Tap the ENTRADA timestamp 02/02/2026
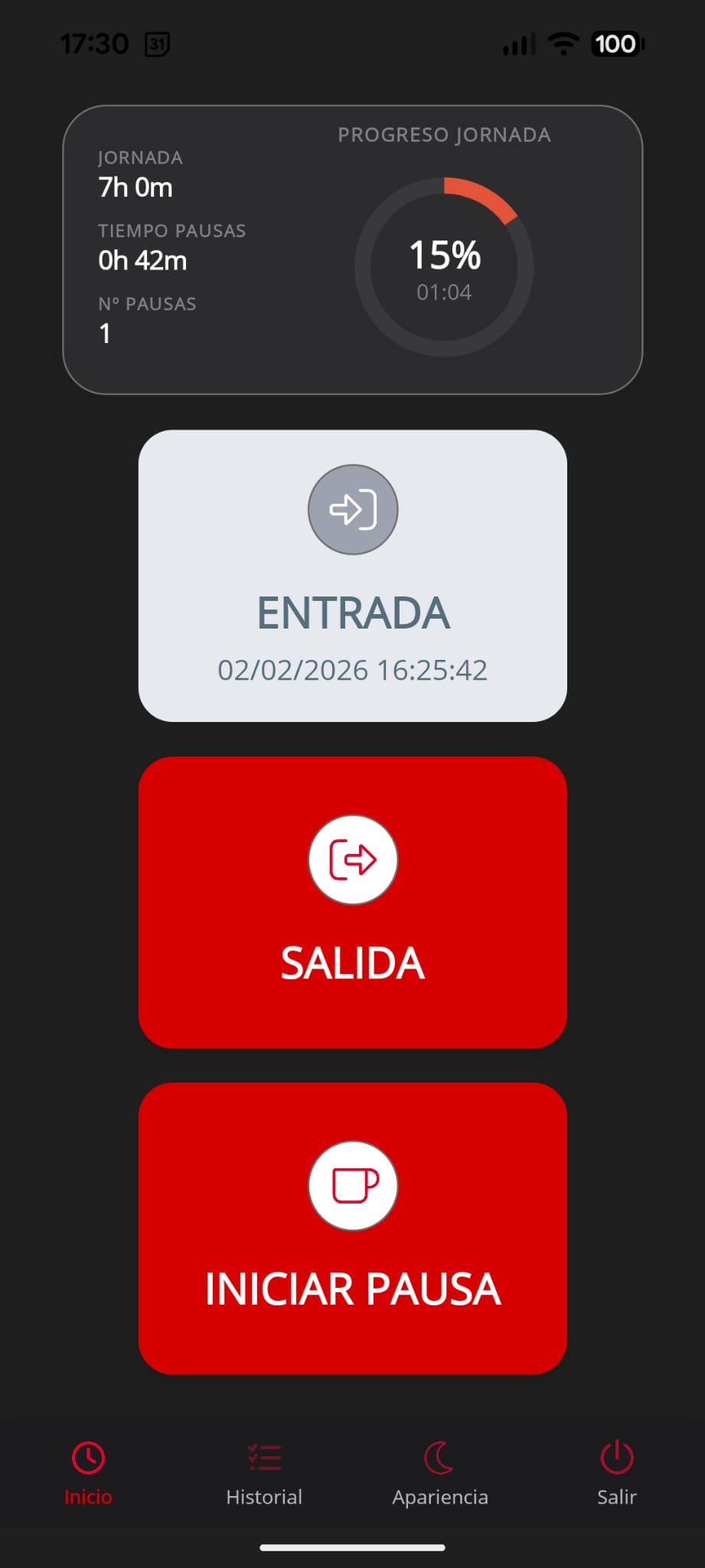 352,669
